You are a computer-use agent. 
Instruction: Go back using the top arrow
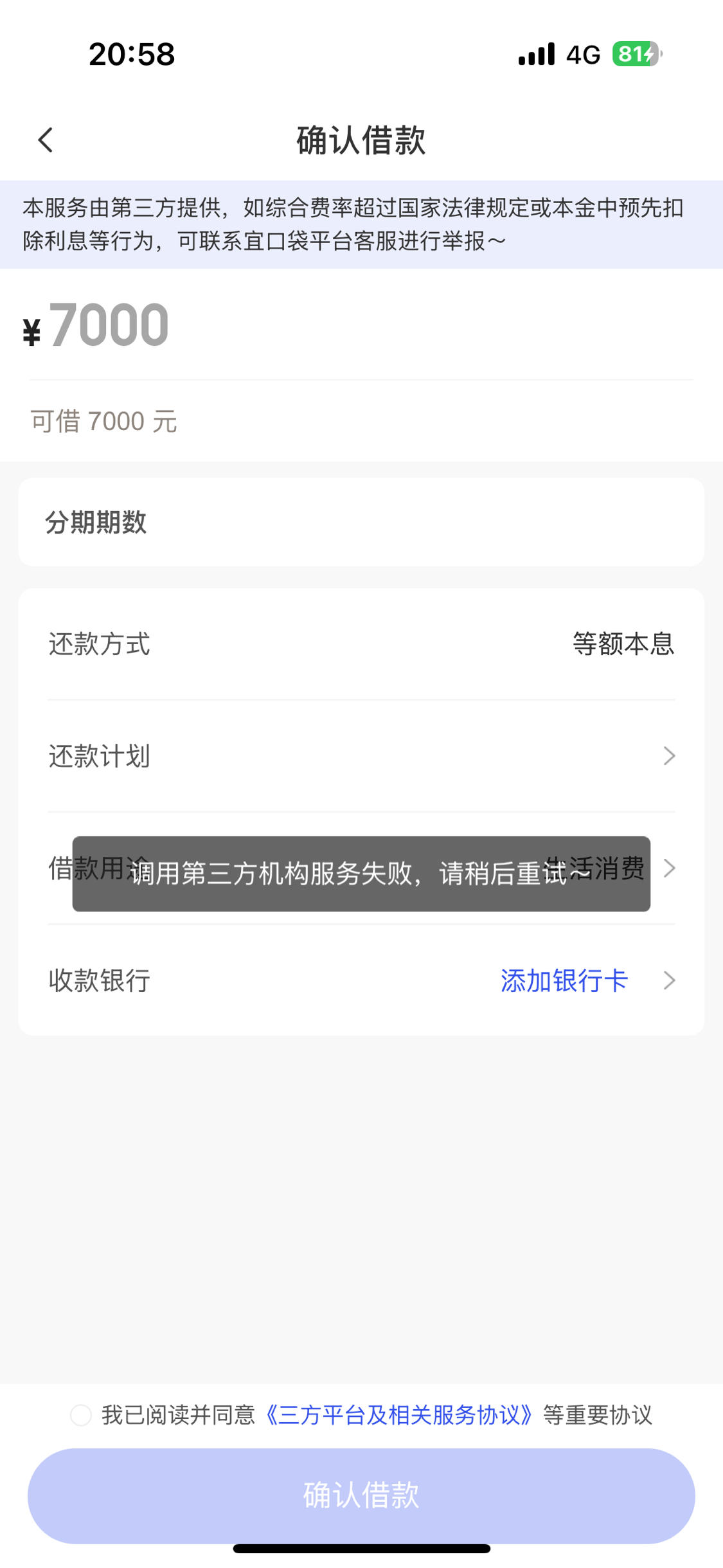pos(45,140)
